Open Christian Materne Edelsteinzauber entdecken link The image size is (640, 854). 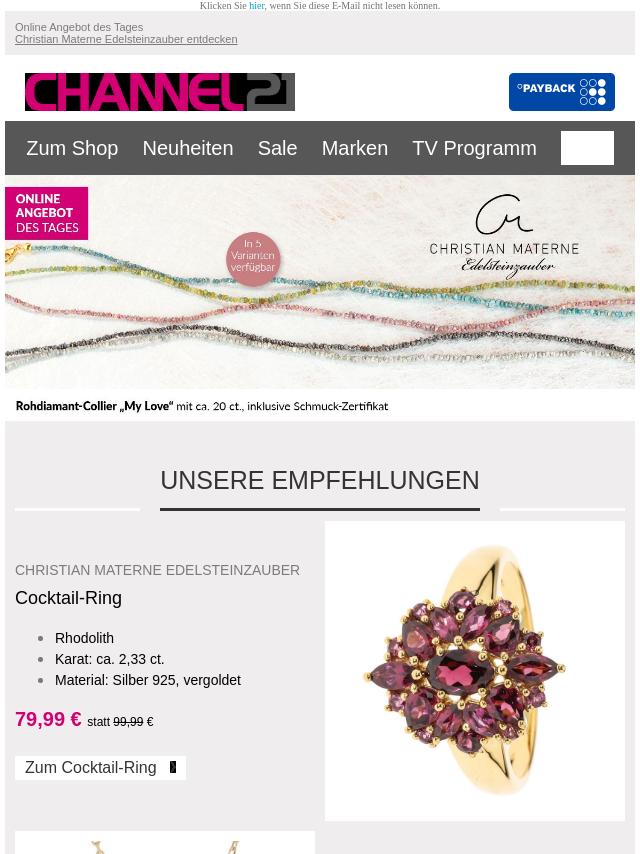point(126,39)
